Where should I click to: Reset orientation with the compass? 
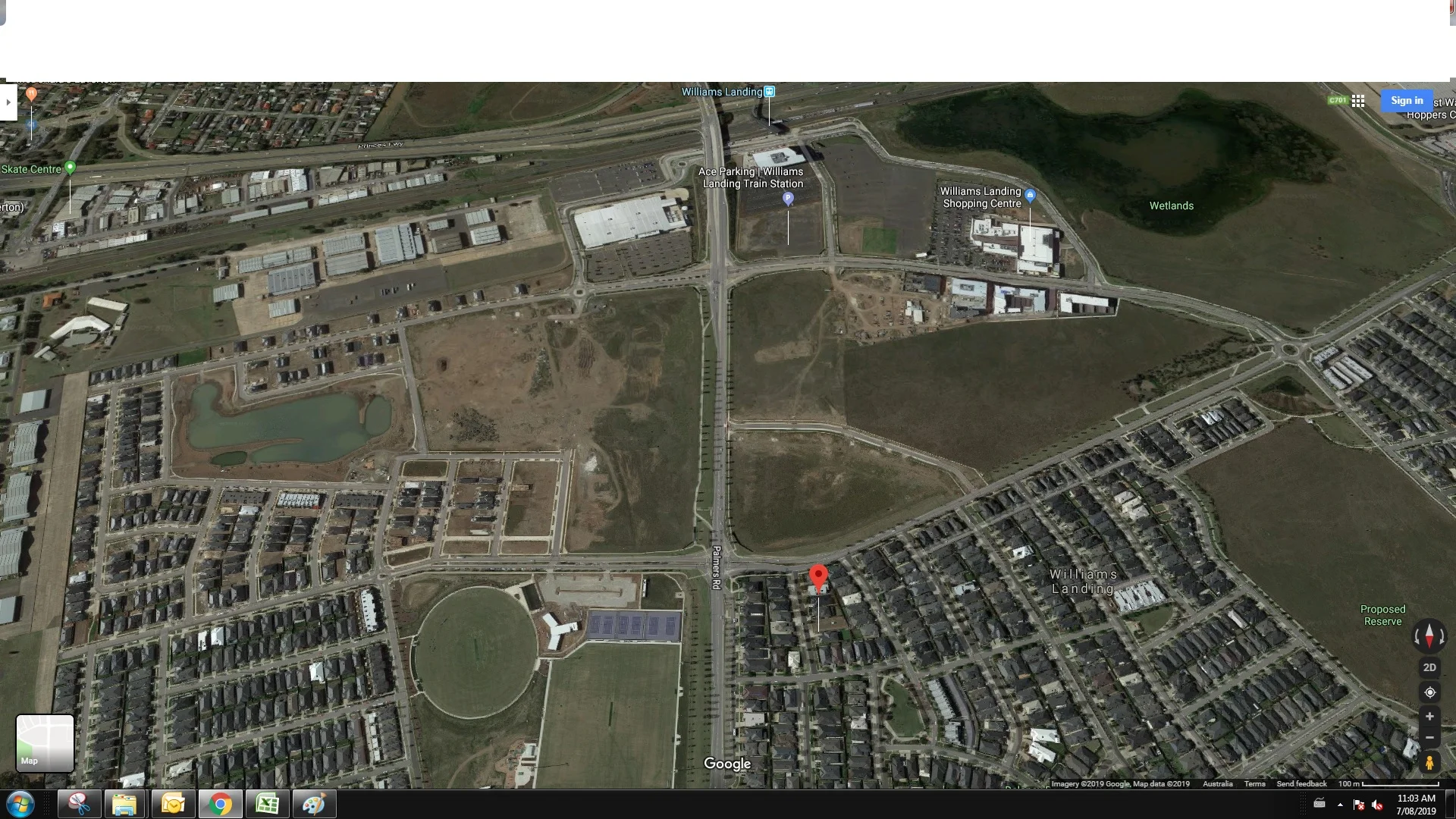tap(1429, 635)
